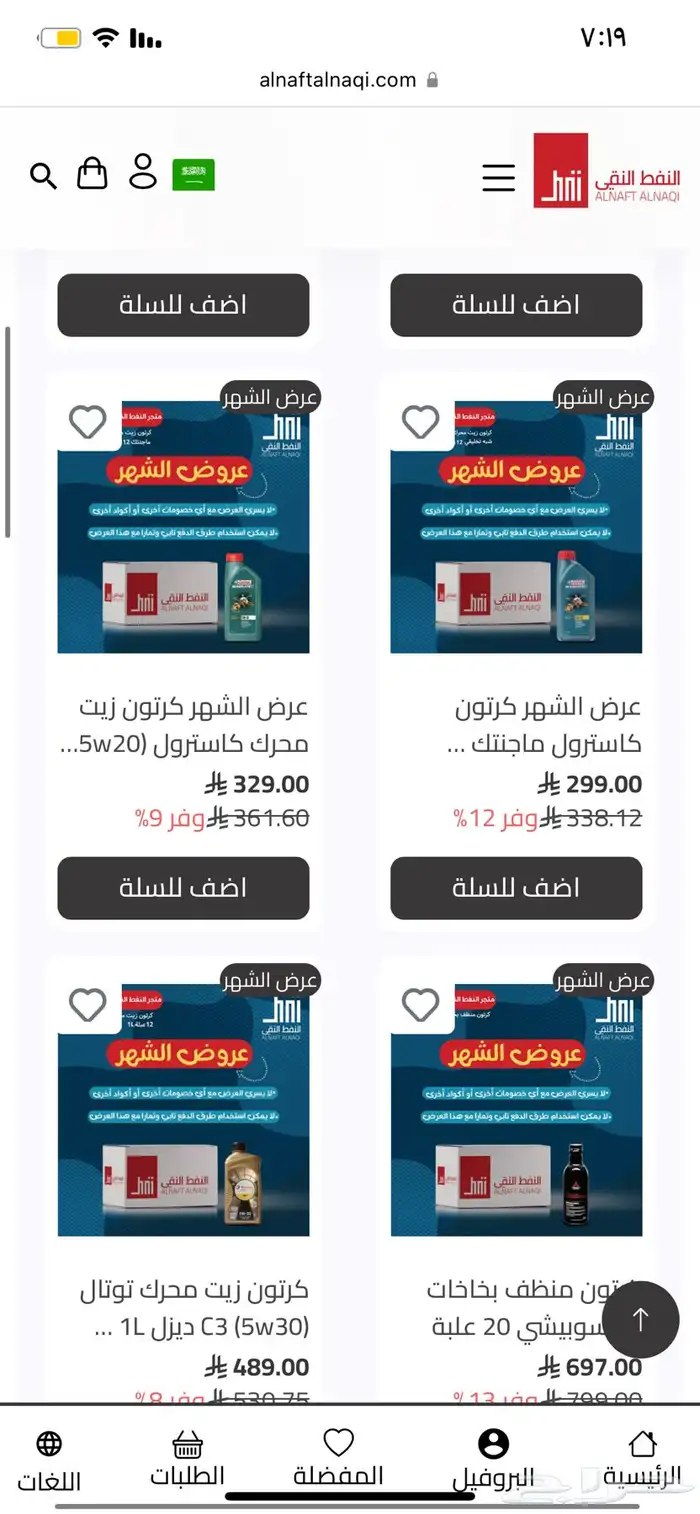Image resolution: width=700 pixels, height=1514 pixels.
Task: Open the shopping bag cart
Action: (x=92, y=172)
